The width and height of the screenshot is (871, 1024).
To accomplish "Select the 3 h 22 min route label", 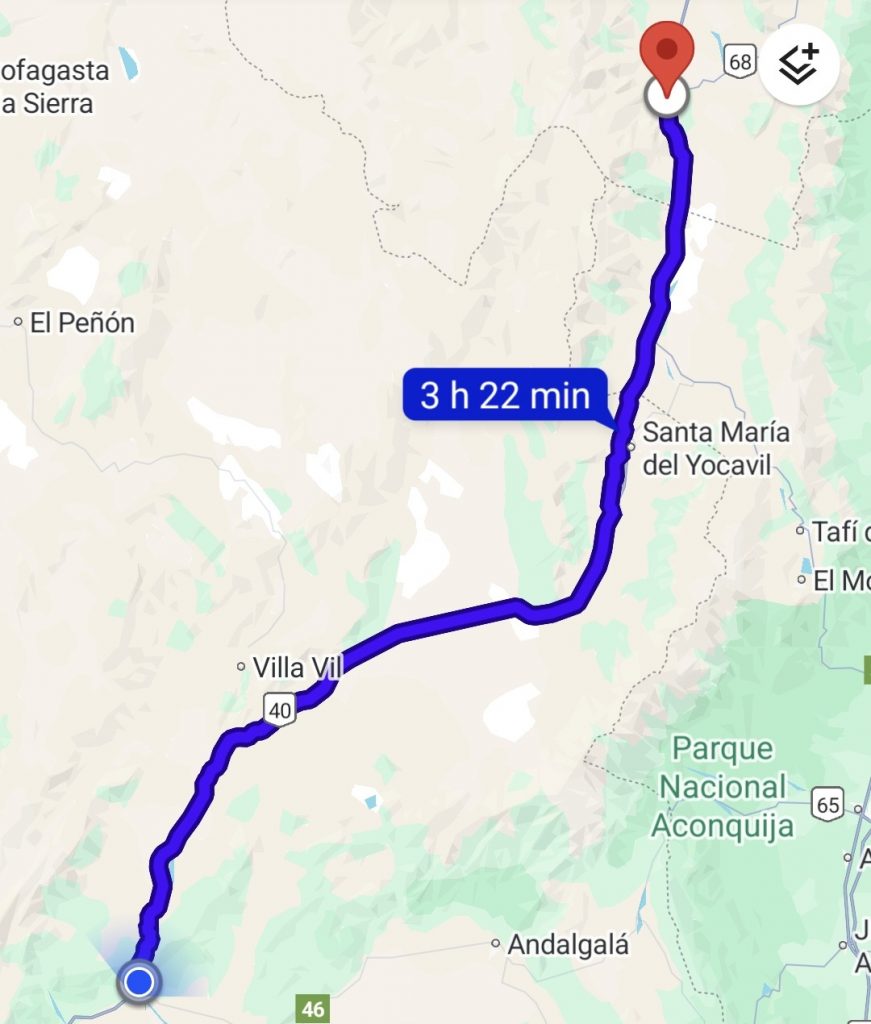I will (505, 395).
